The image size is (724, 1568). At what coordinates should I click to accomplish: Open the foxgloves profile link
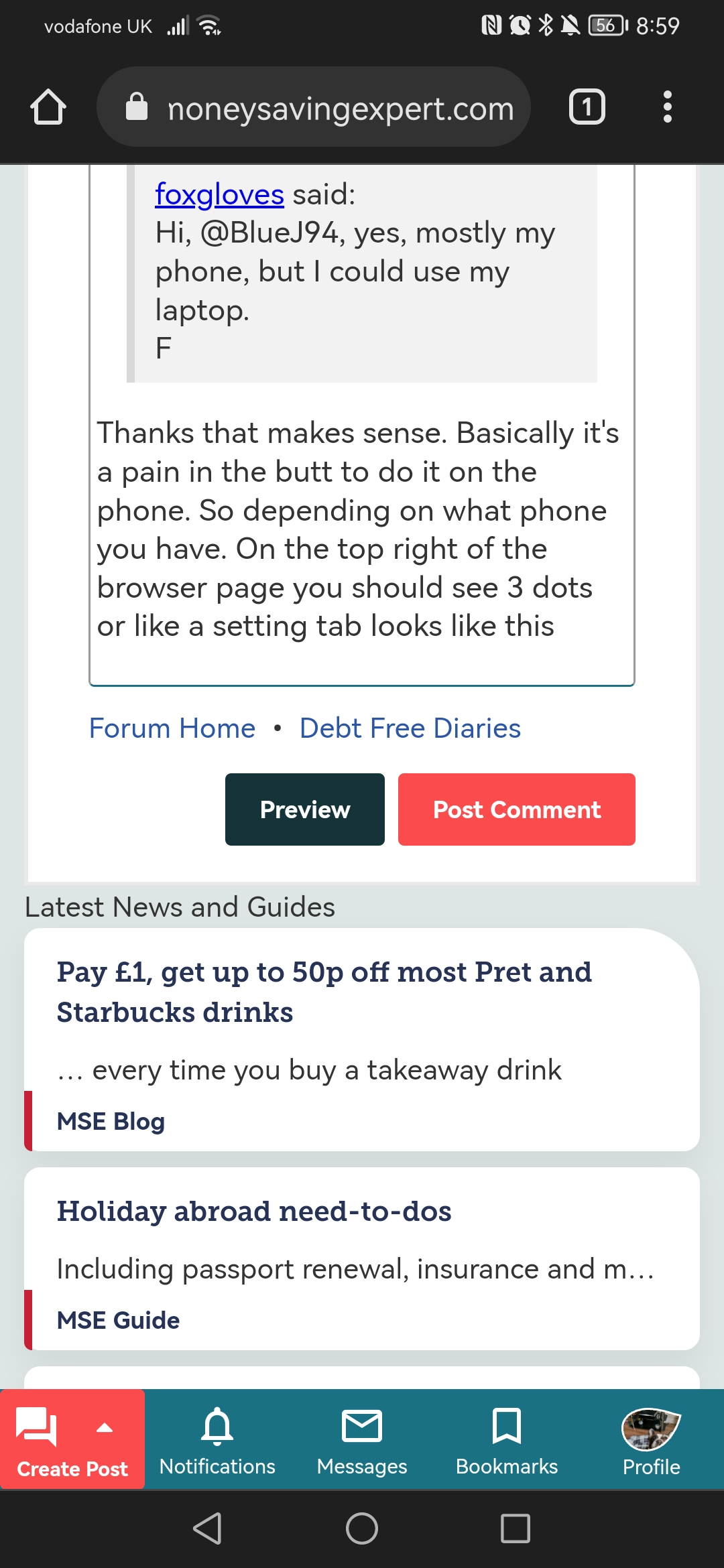(219, 194)
